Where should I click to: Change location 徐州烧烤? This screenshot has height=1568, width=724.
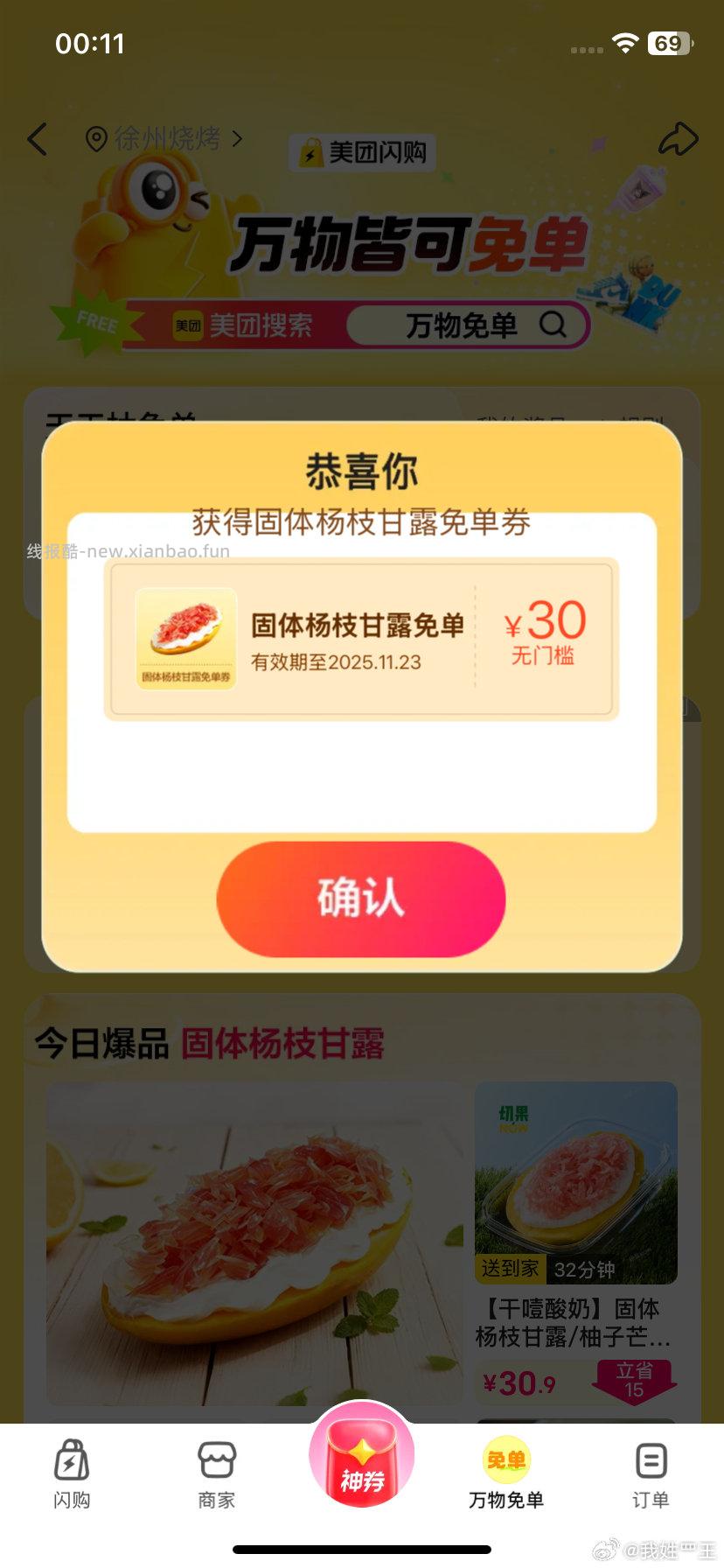164,138
